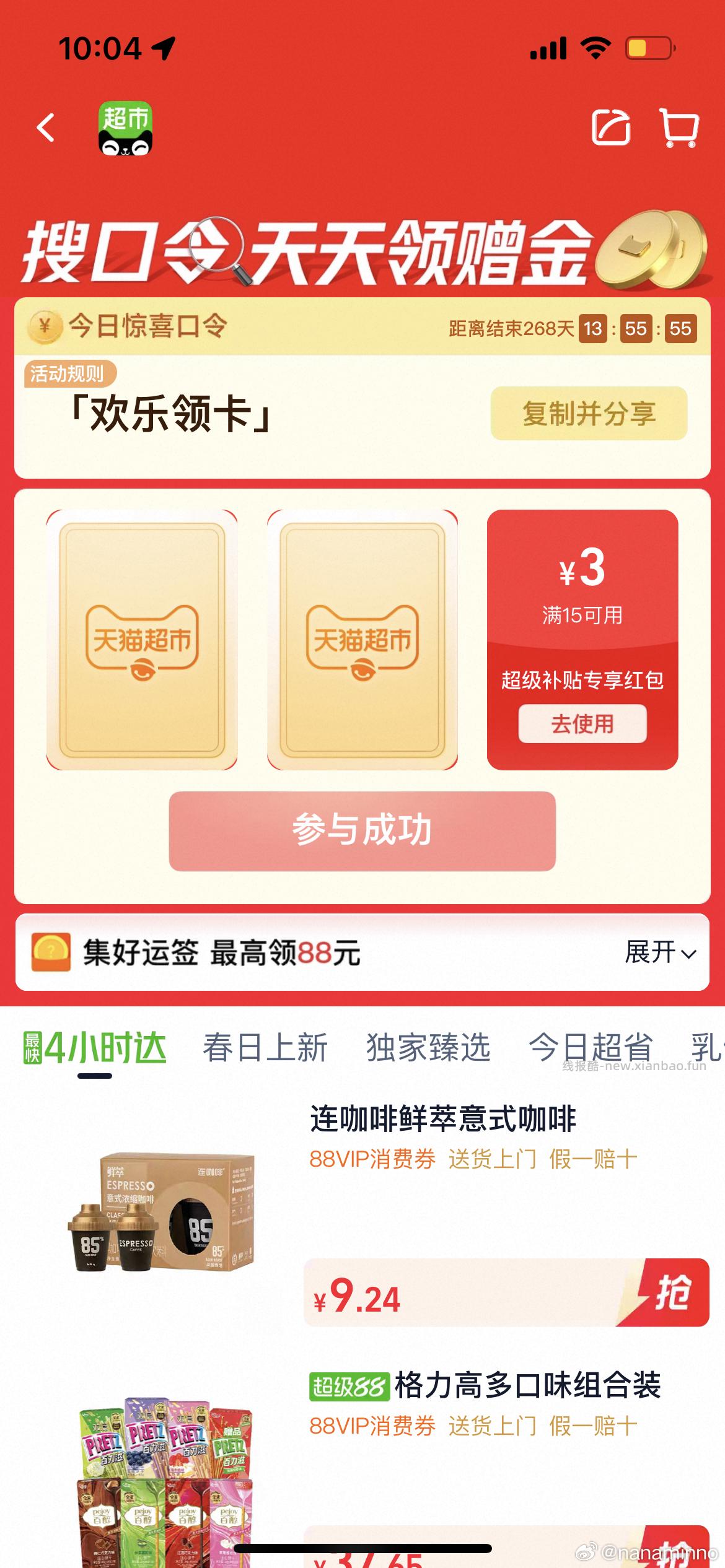Tap 去使用 on the ¥3 coupon
The height and width of the screenshot is (1568, 725).
click(581, 724)
